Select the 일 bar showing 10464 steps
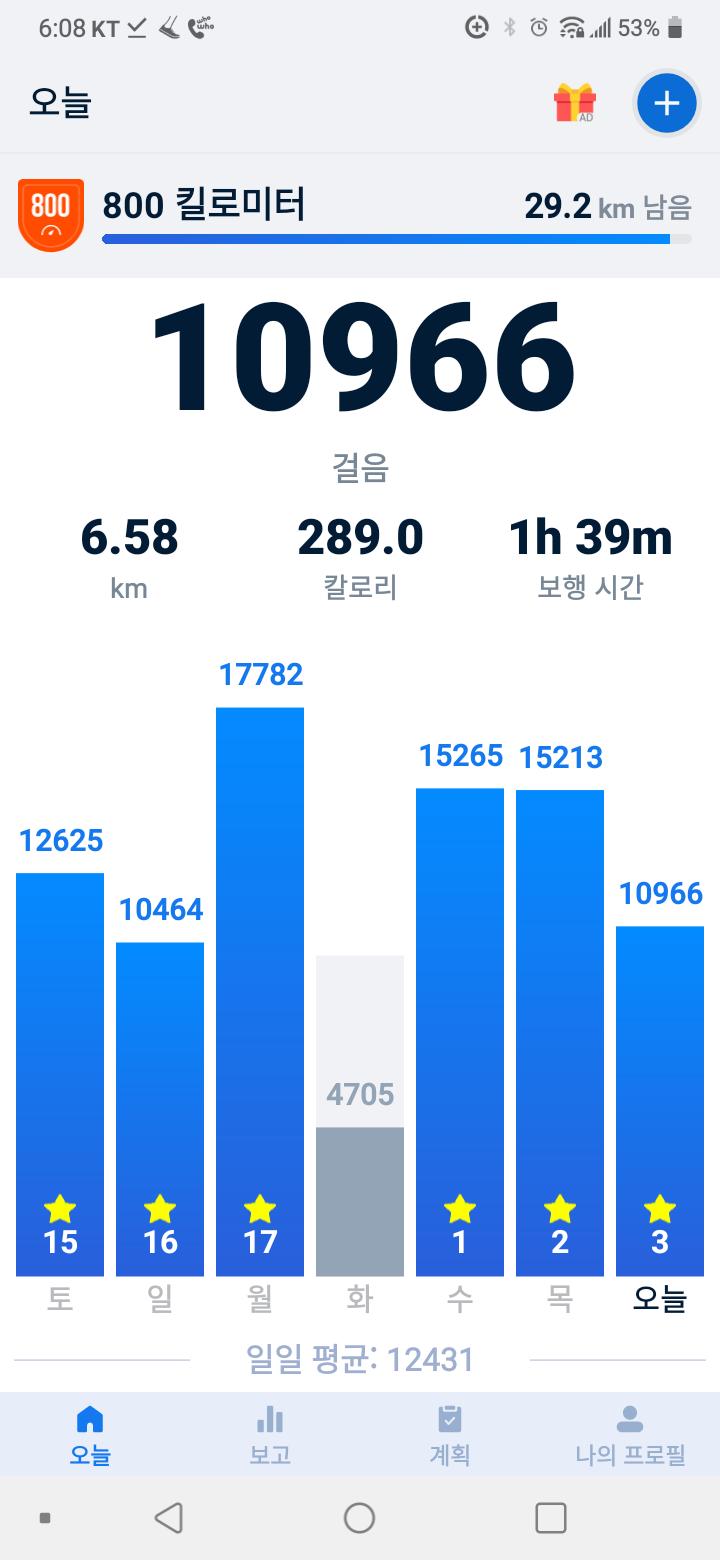720x1560 pixels. [x=160, y=1110]
